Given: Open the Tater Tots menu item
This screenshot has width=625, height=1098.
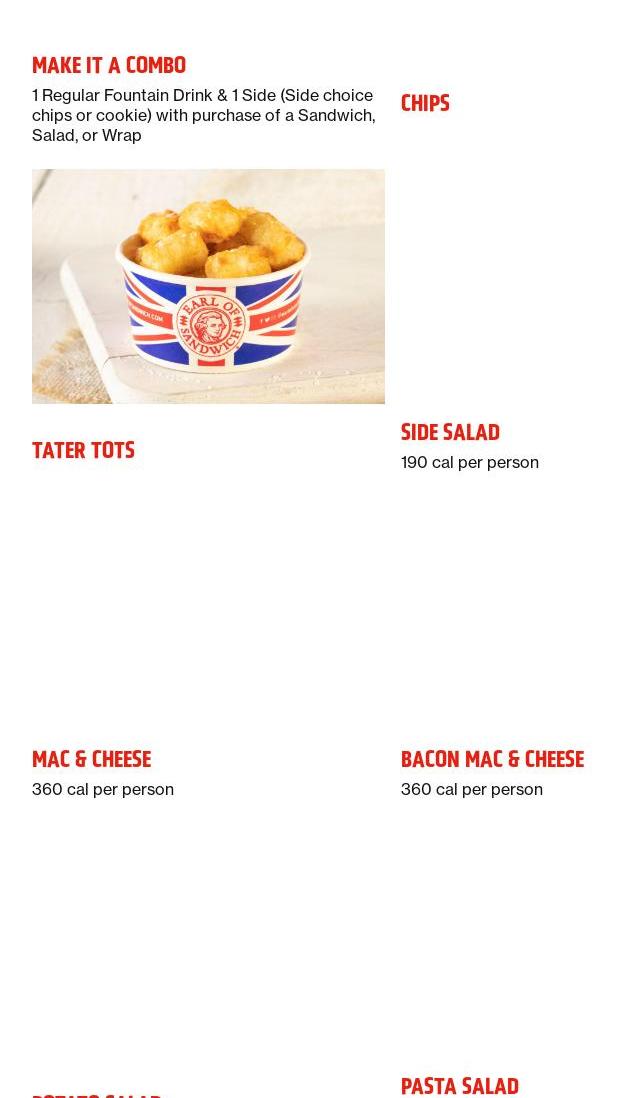Looking at the screenshot, I should point(83,451).
